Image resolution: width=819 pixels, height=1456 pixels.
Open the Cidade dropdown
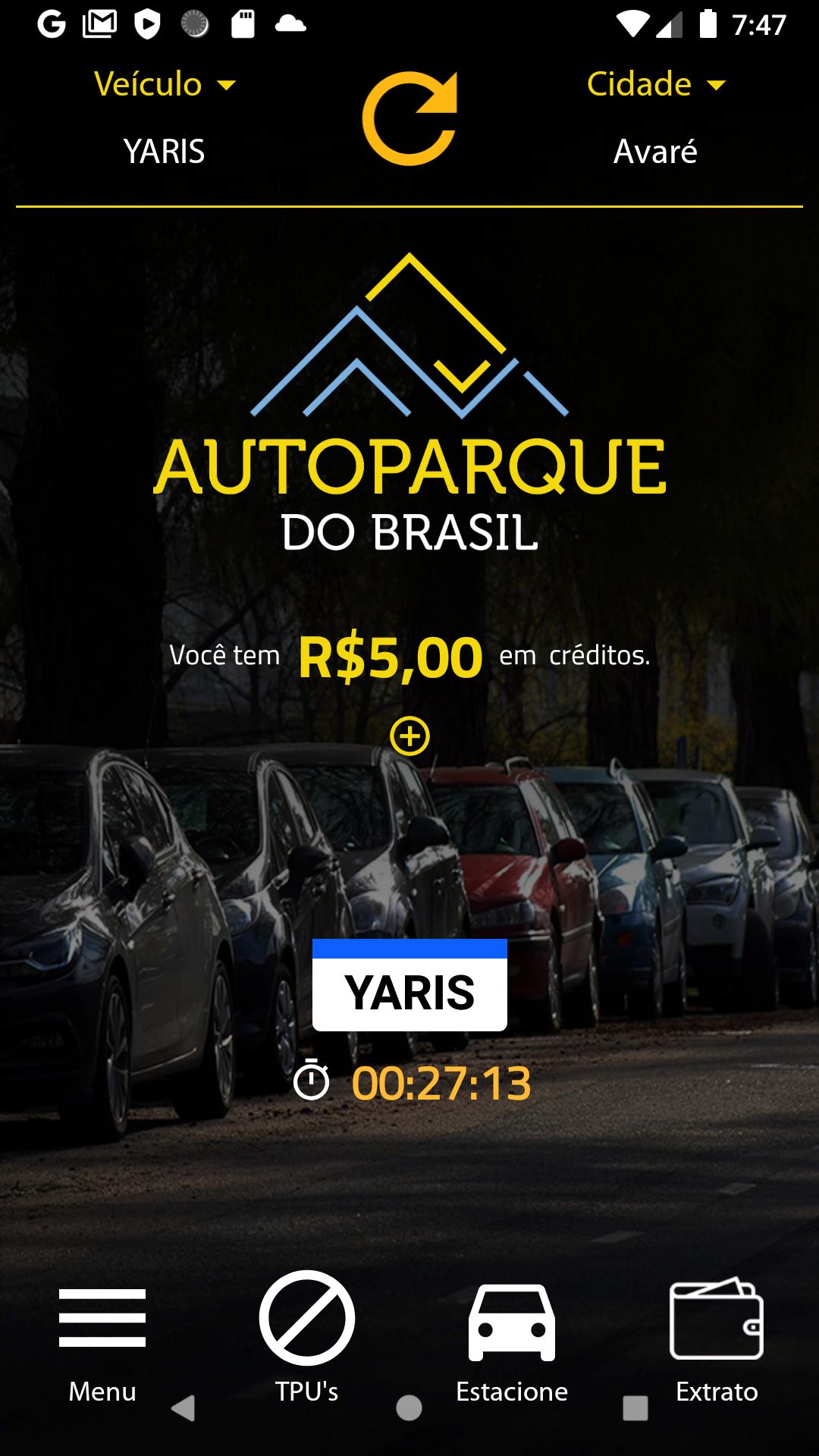point(656,84)
